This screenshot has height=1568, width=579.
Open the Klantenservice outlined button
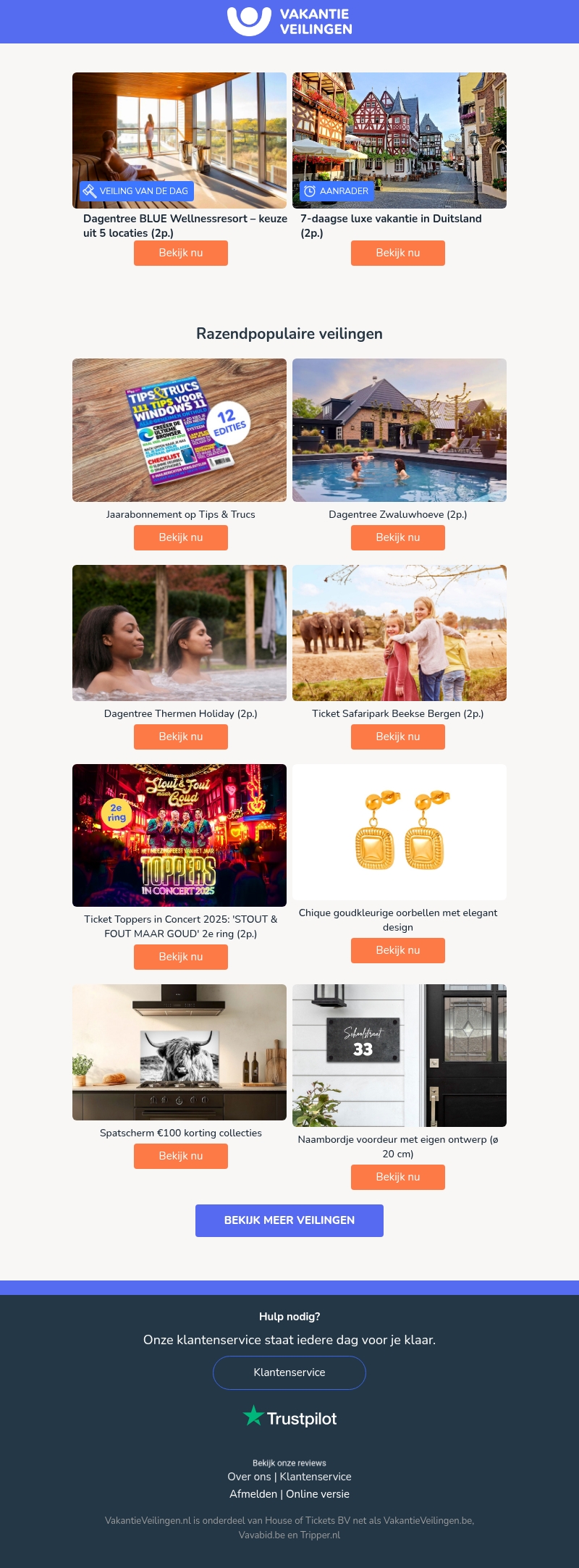pyautogui.click(x=289, y=1372)
